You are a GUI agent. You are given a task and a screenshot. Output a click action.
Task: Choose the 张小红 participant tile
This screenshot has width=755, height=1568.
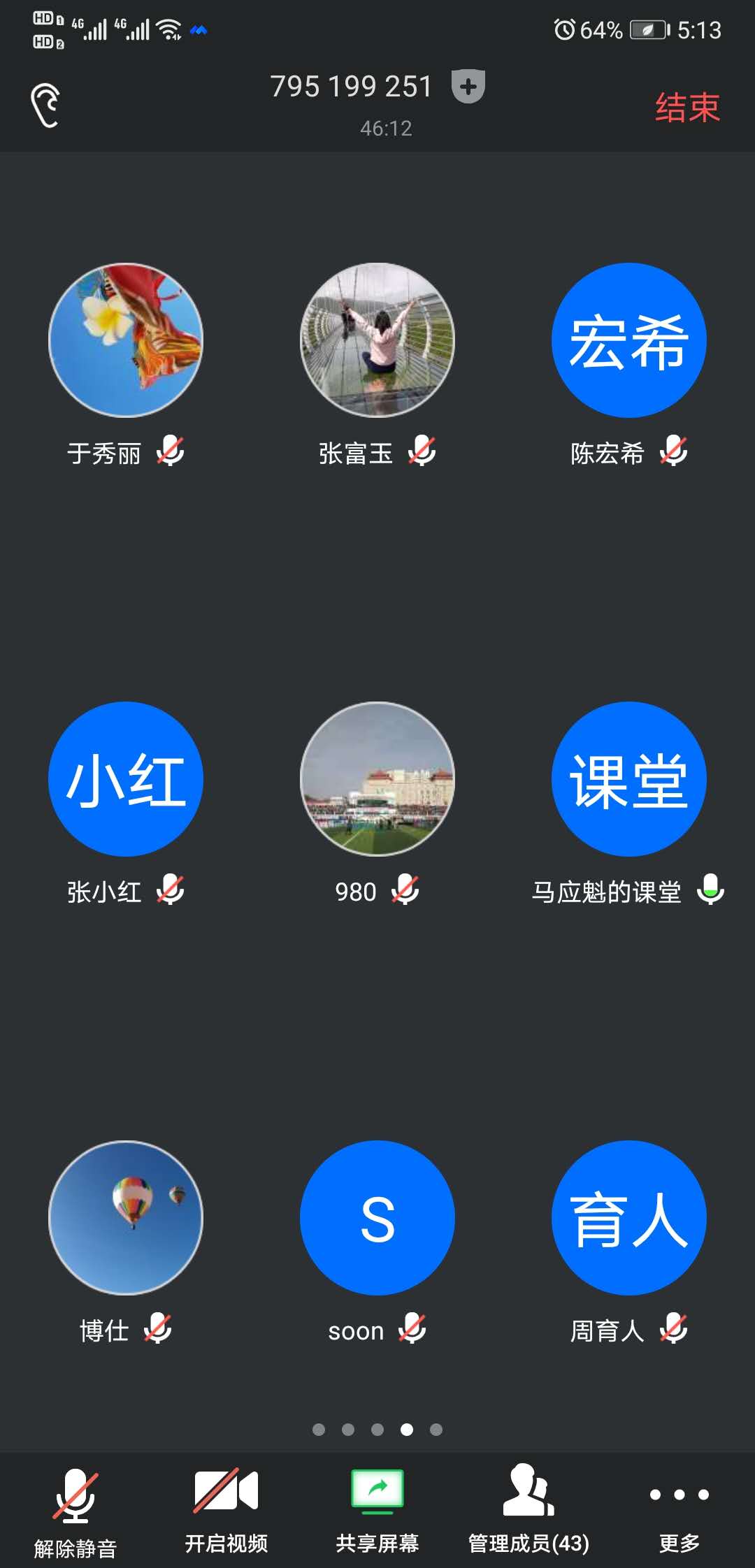[126, 779]
